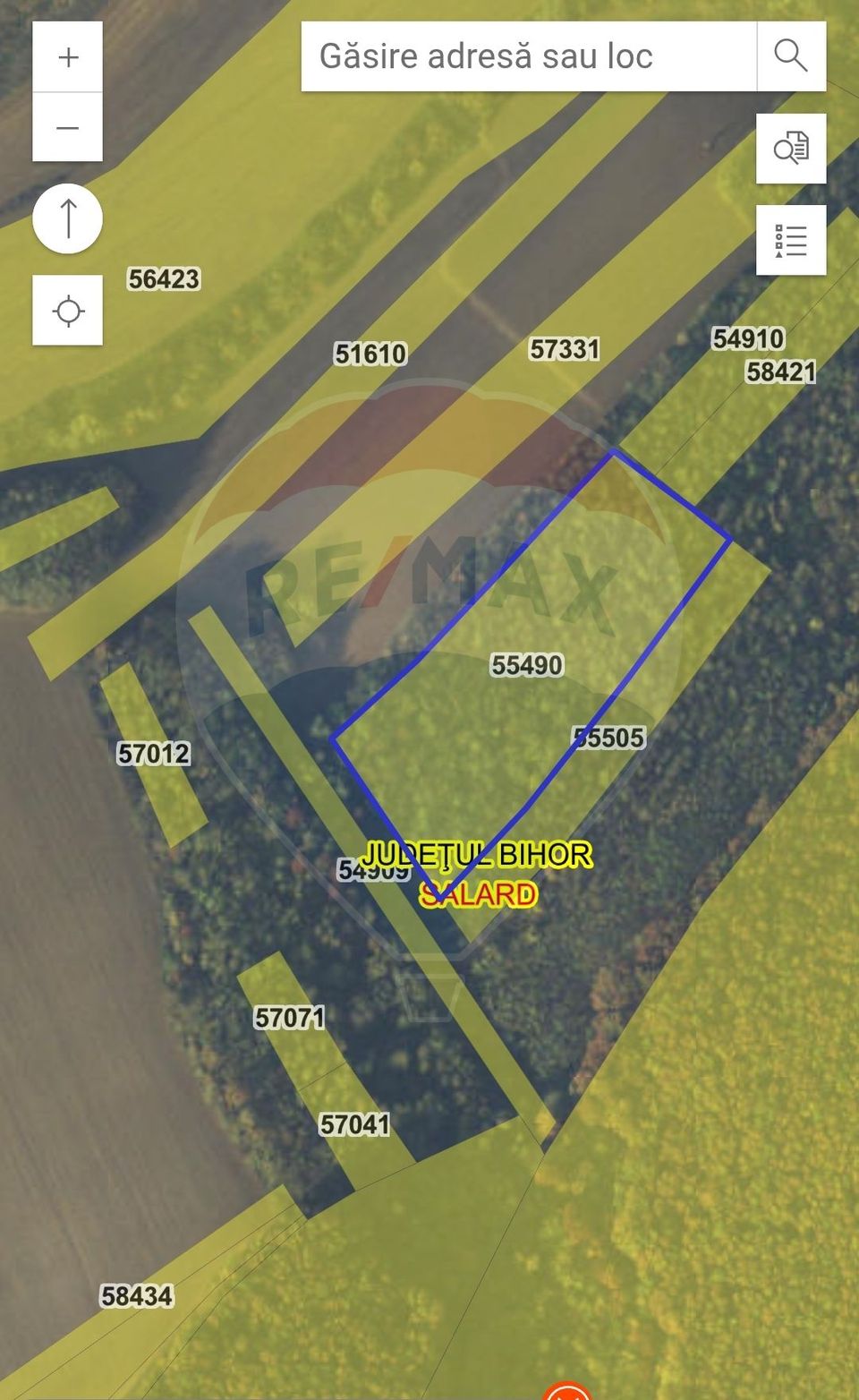Click parcel number 56423
The height and width of the screenshot is (1400, 859).
click(x=164, y=278)
